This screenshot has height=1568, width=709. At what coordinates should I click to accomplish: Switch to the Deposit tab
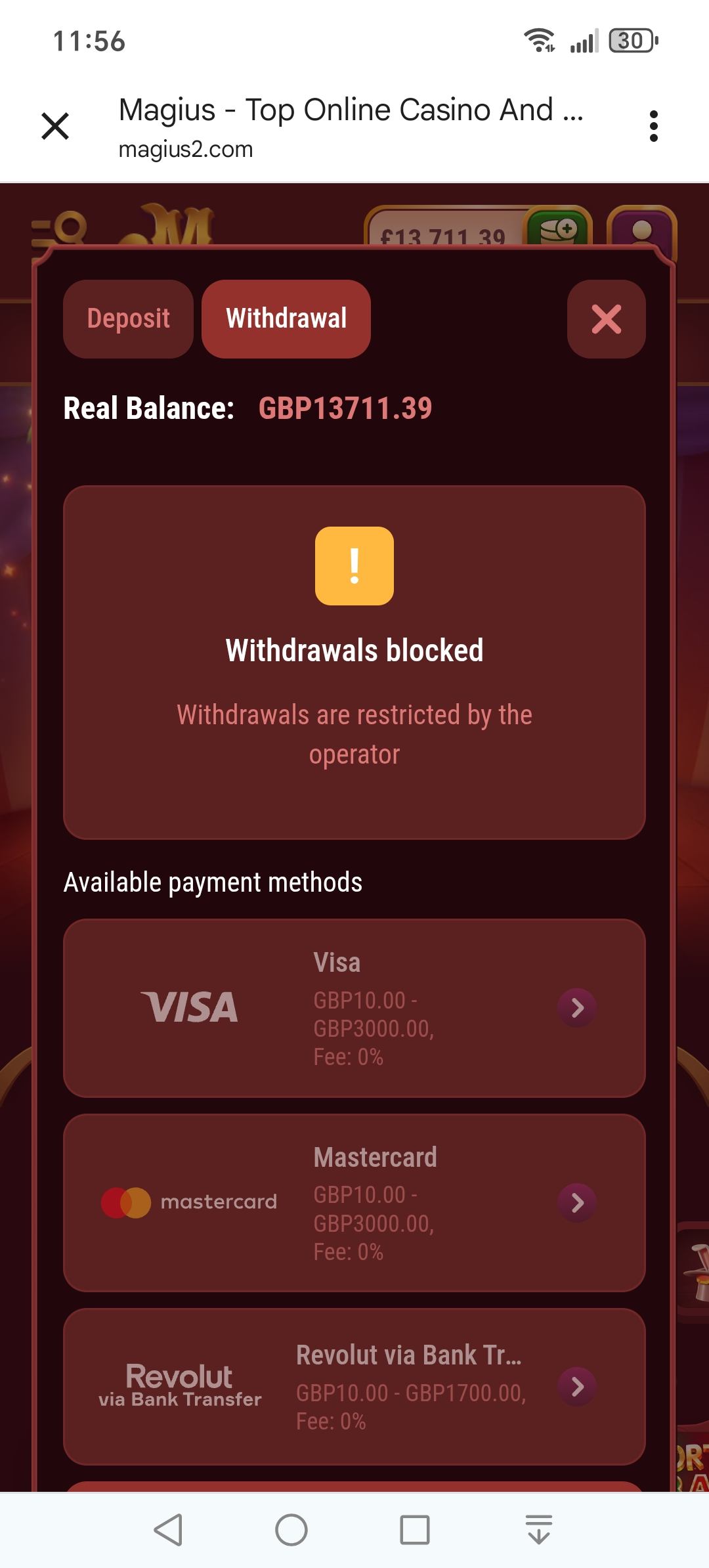click(x=129, y=319)
